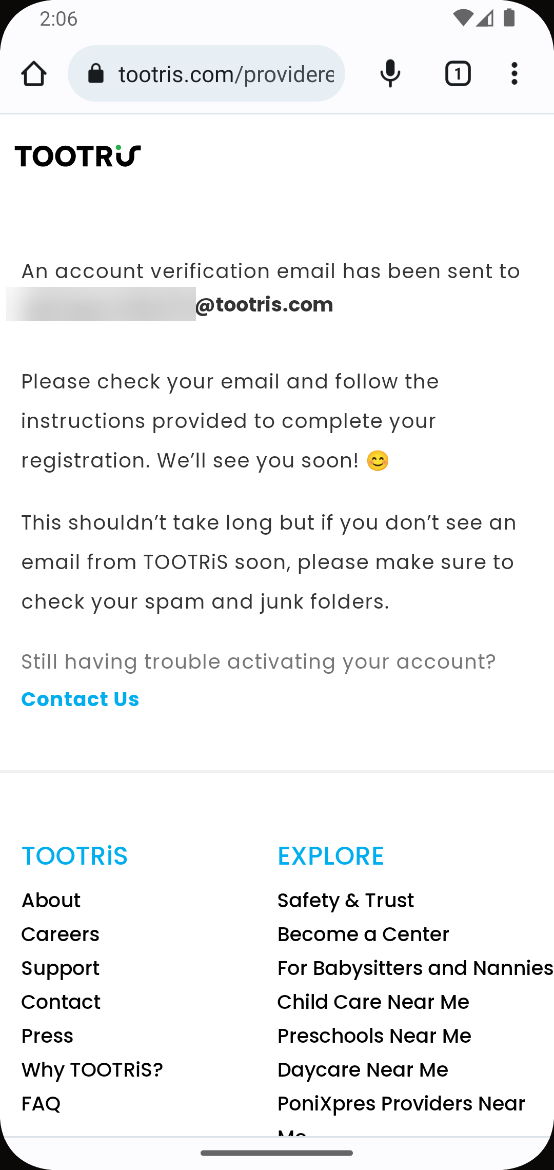The width and height of the screenshot is (554, 1170).
Task: Open Why TOOTRiS? link
Action: pos(92,1070)
